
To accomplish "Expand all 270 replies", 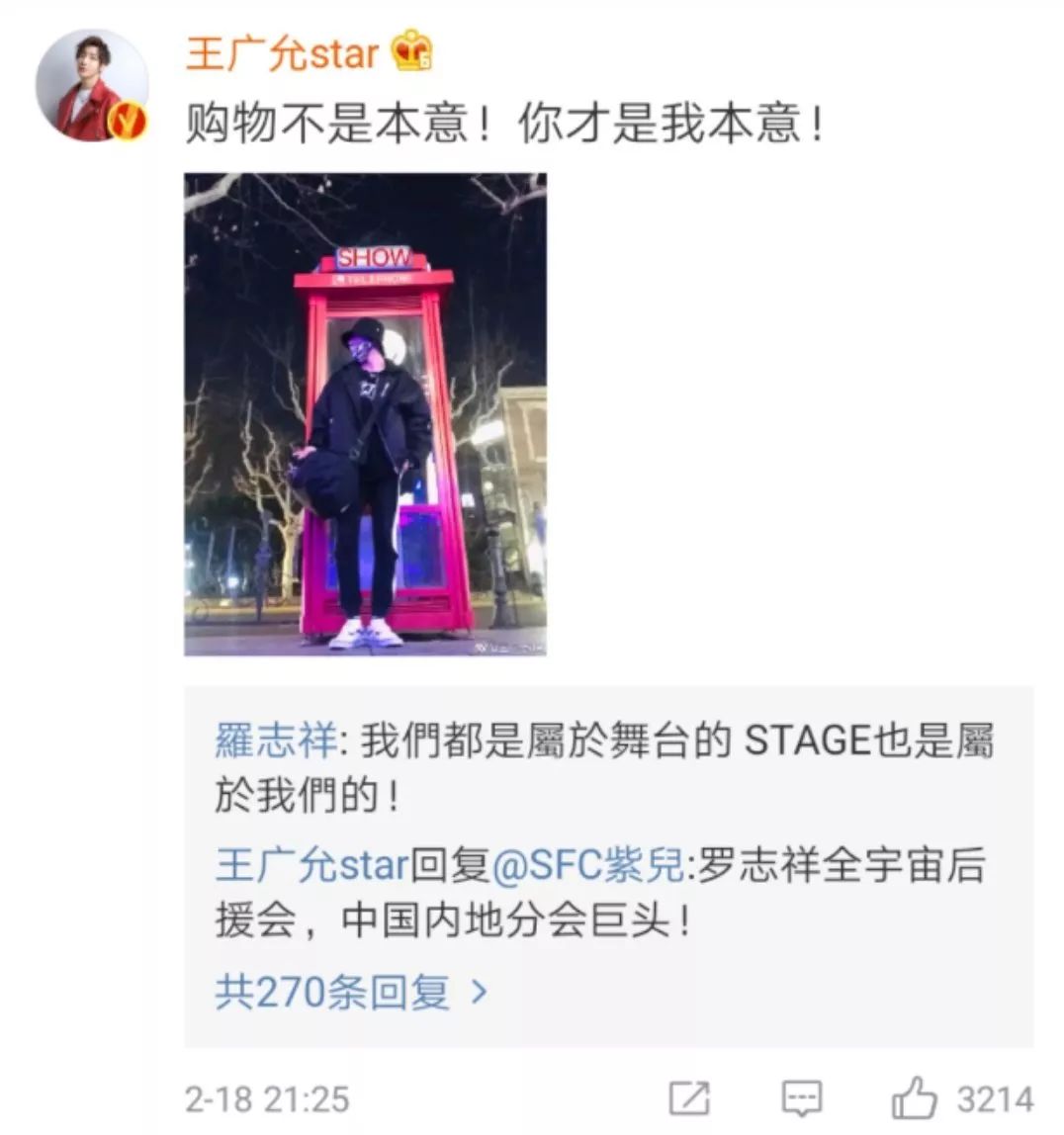I will point(351,992).
